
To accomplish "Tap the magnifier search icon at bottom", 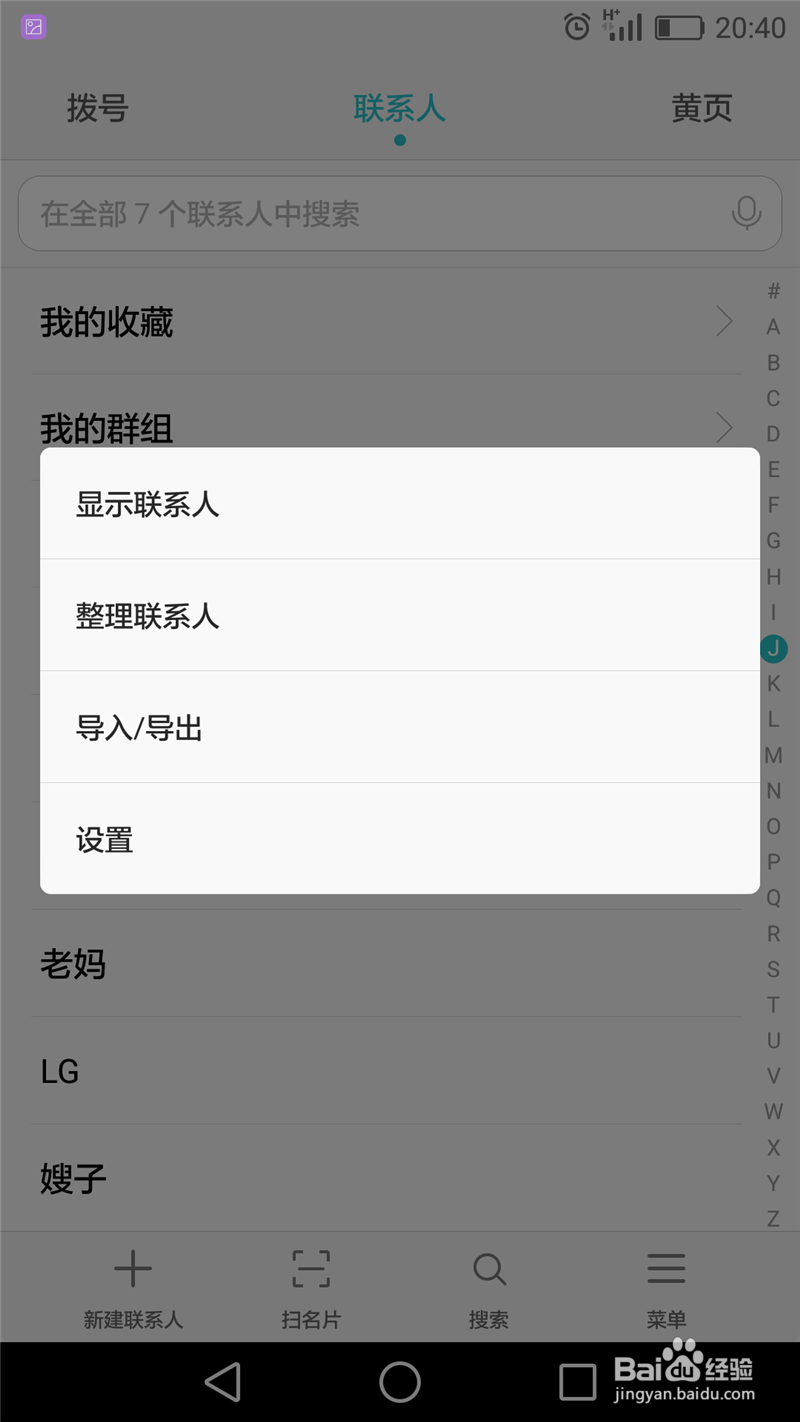I will pos(488,1268).
